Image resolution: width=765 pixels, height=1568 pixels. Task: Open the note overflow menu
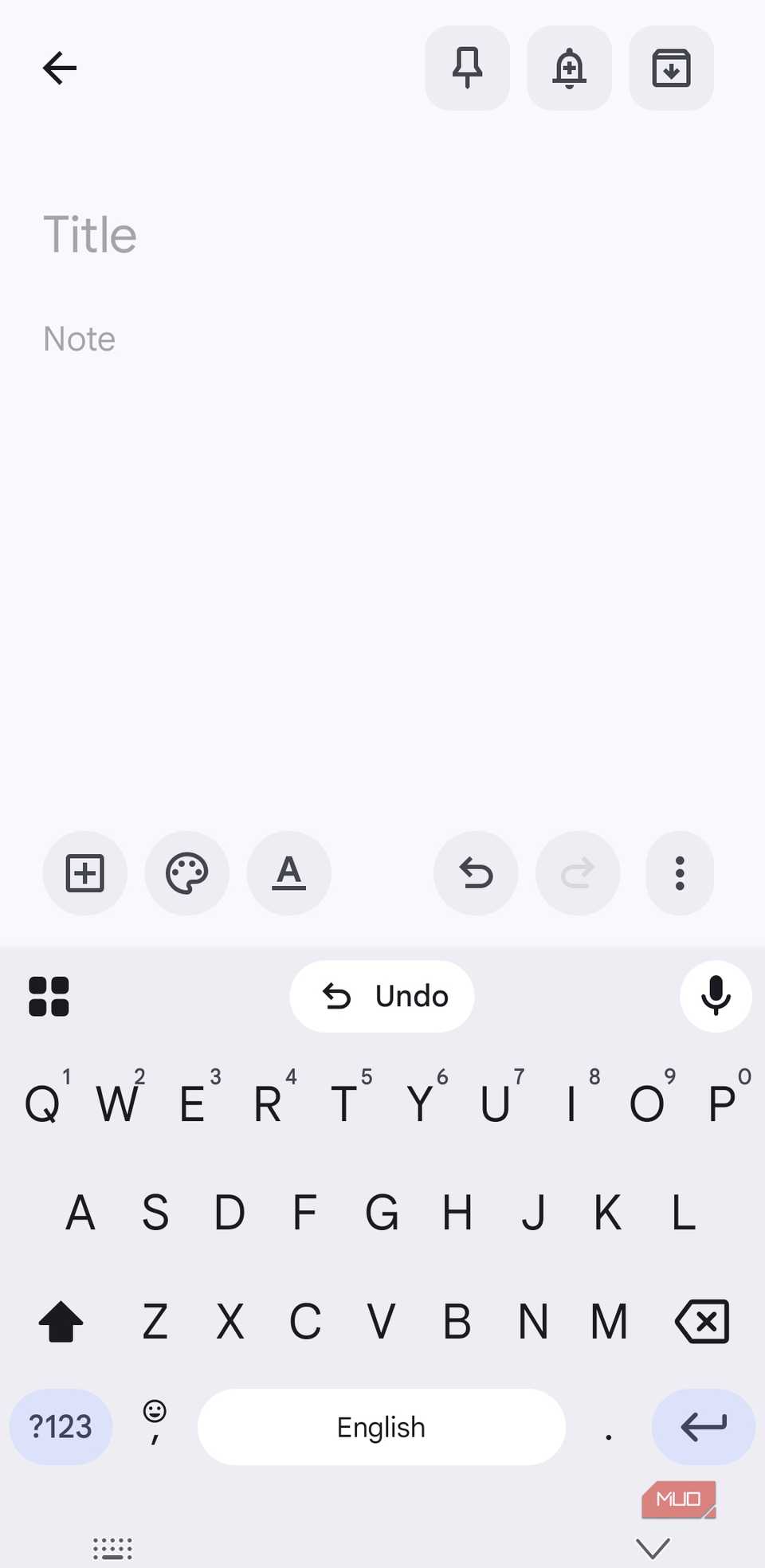coord(680,873)
